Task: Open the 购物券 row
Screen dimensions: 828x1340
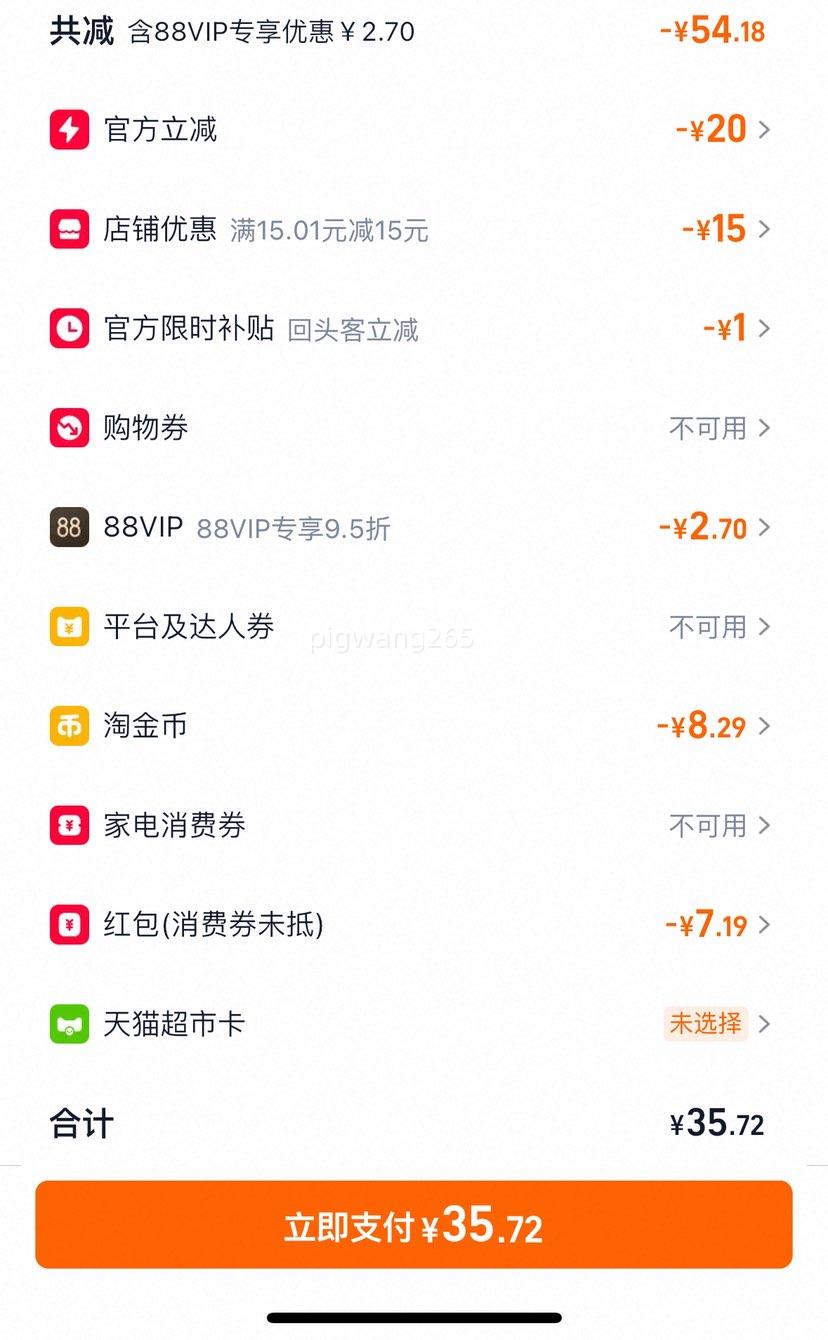Action: pyautogui.click(x=414, y=428)
